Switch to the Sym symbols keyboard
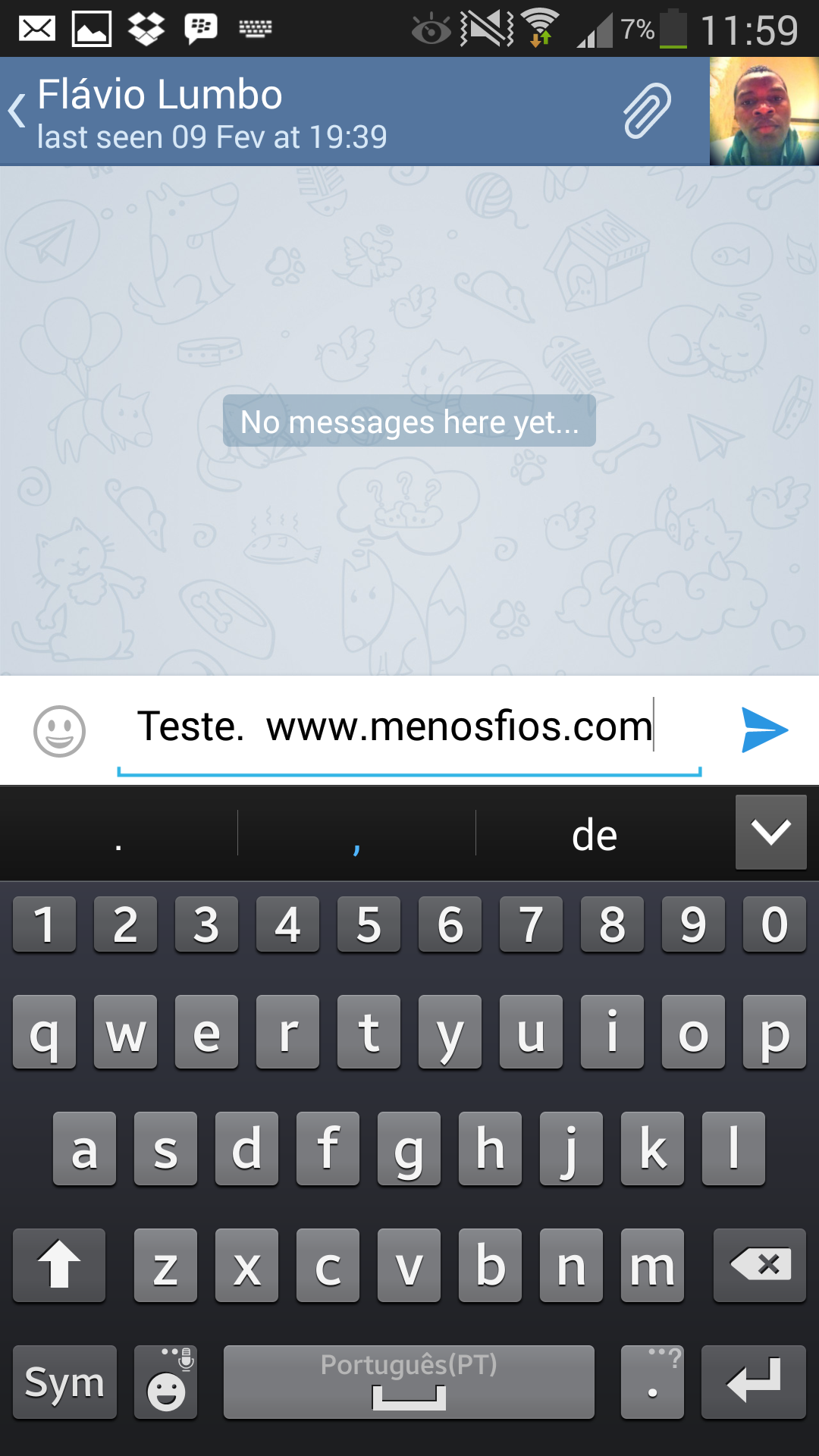819x1456 pixels. [64, 1382]
